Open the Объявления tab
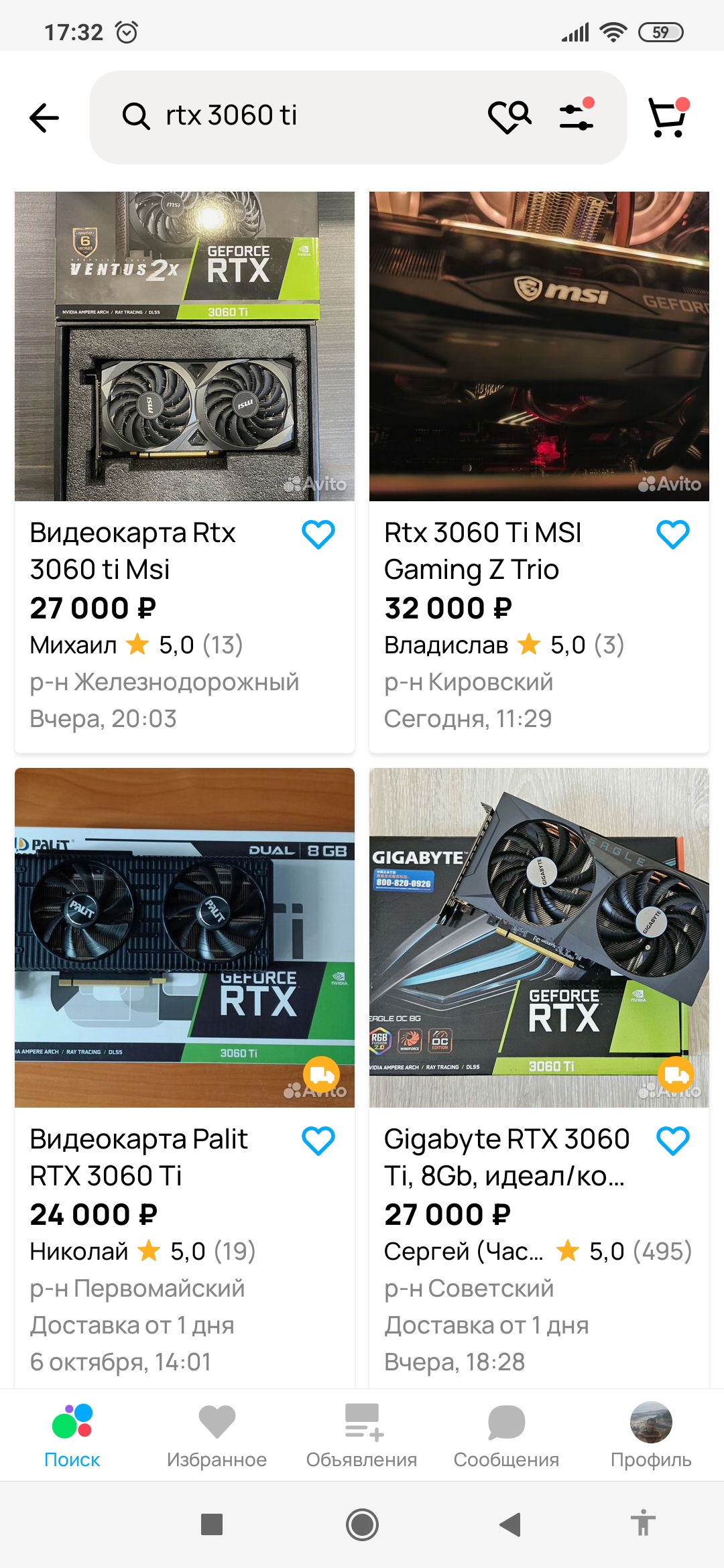Viewport: 724px width, 1568px height. (362, 1435)
